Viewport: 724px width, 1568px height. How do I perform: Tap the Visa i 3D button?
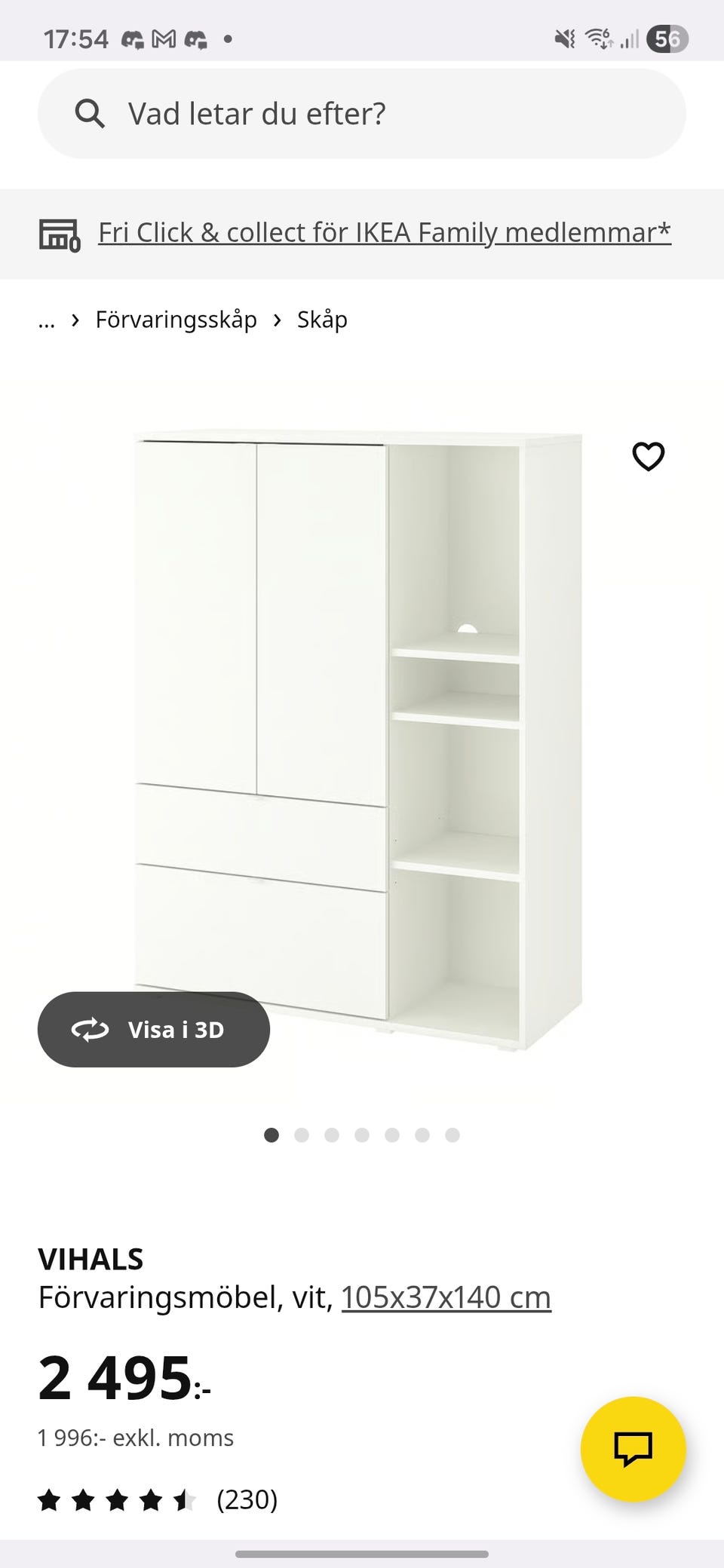(154, 1029)
